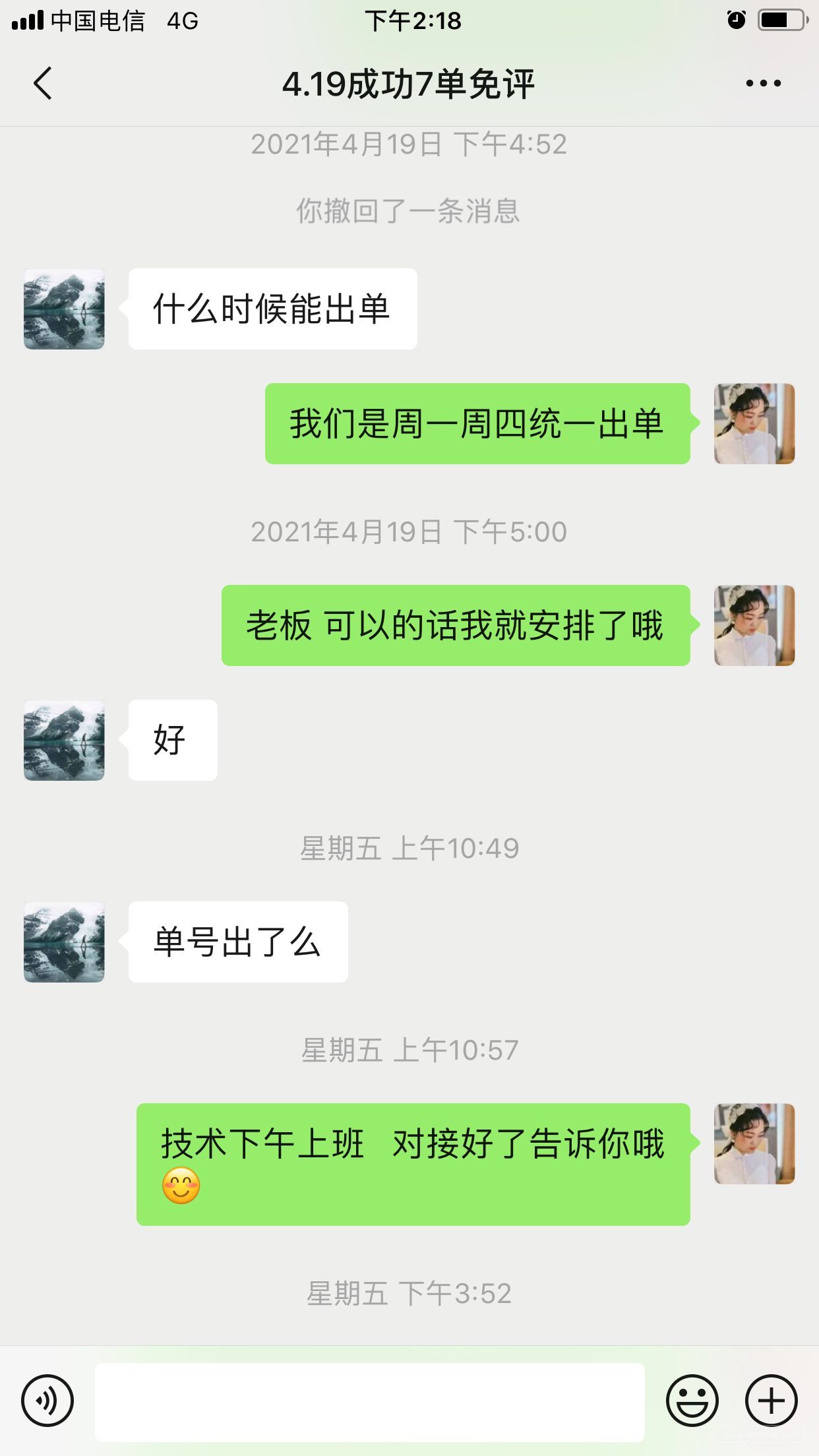Open the chat info three-dot menu
Viewport: 819px width, 1456px height.
click(763, 84)
